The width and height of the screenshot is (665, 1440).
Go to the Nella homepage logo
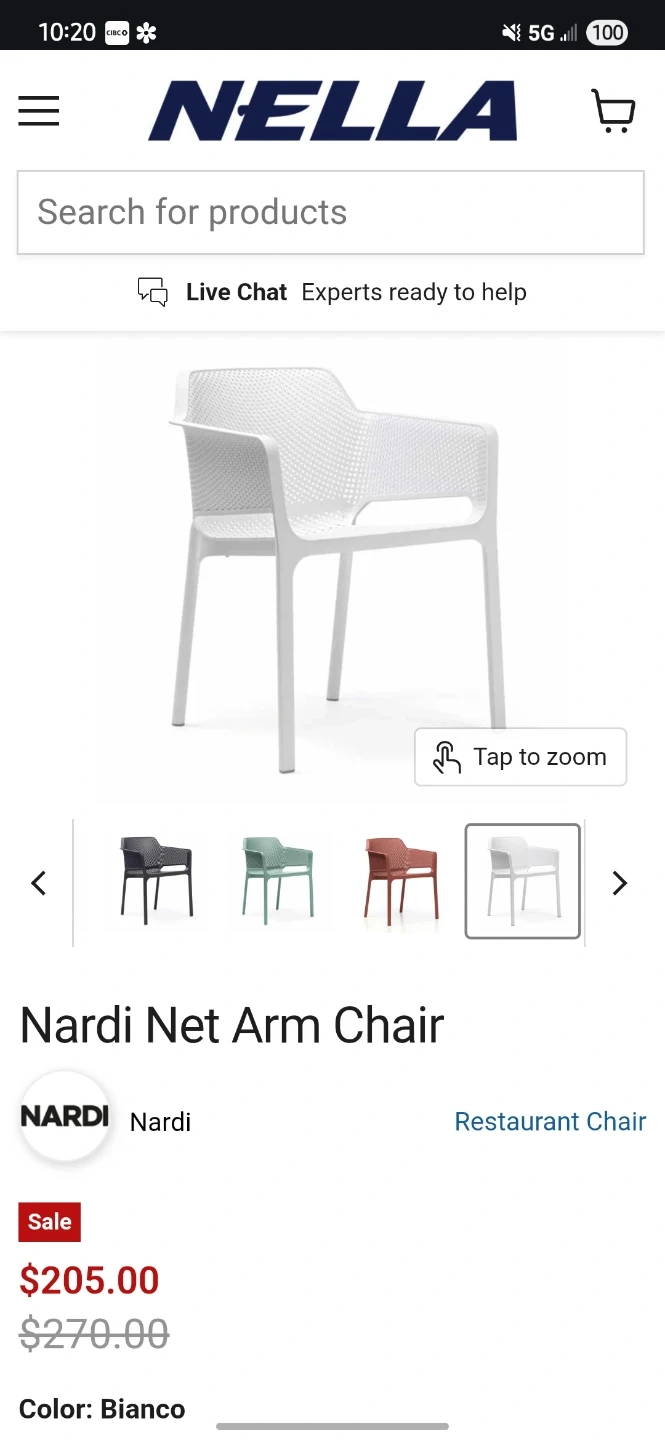[x=332, y=110]
